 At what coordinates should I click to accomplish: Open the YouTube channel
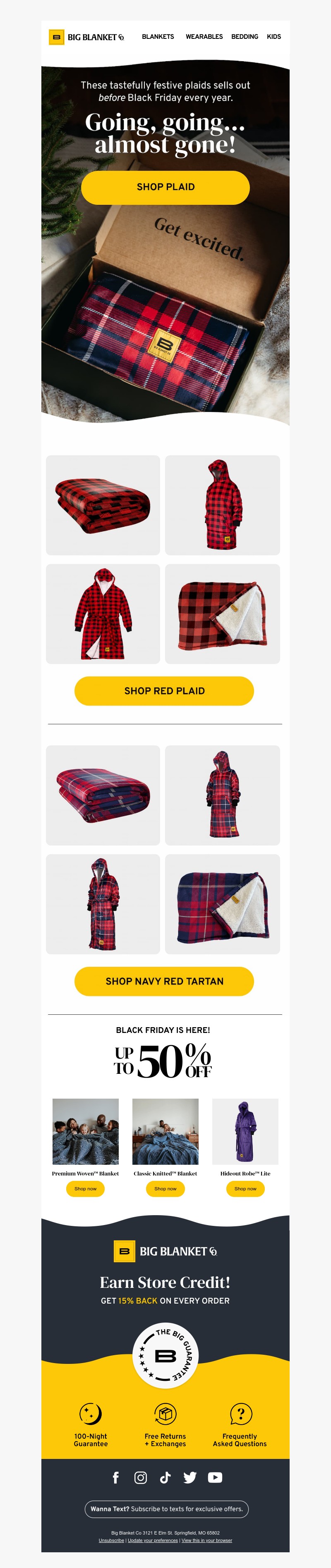point(215,1477)
